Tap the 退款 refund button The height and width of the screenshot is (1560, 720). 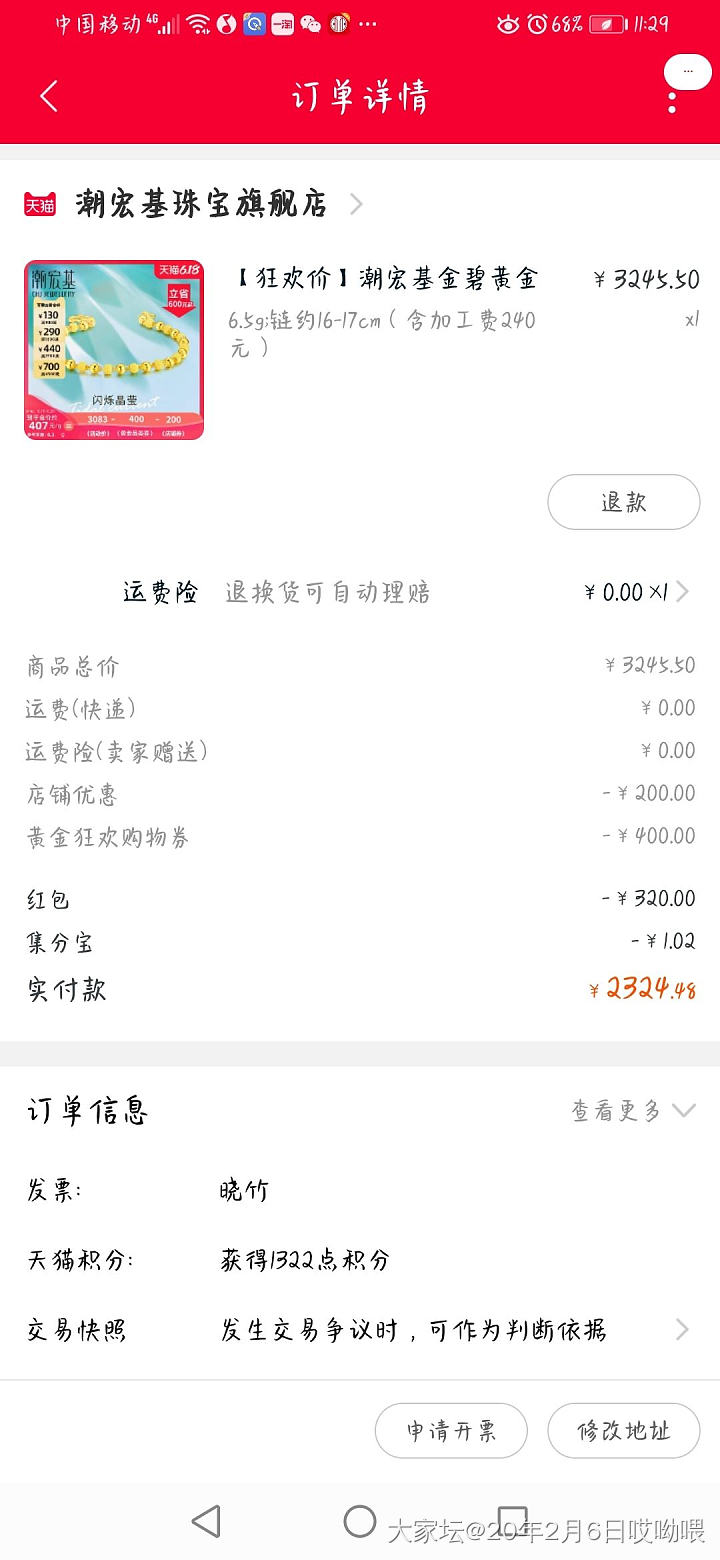click(623, 502)
